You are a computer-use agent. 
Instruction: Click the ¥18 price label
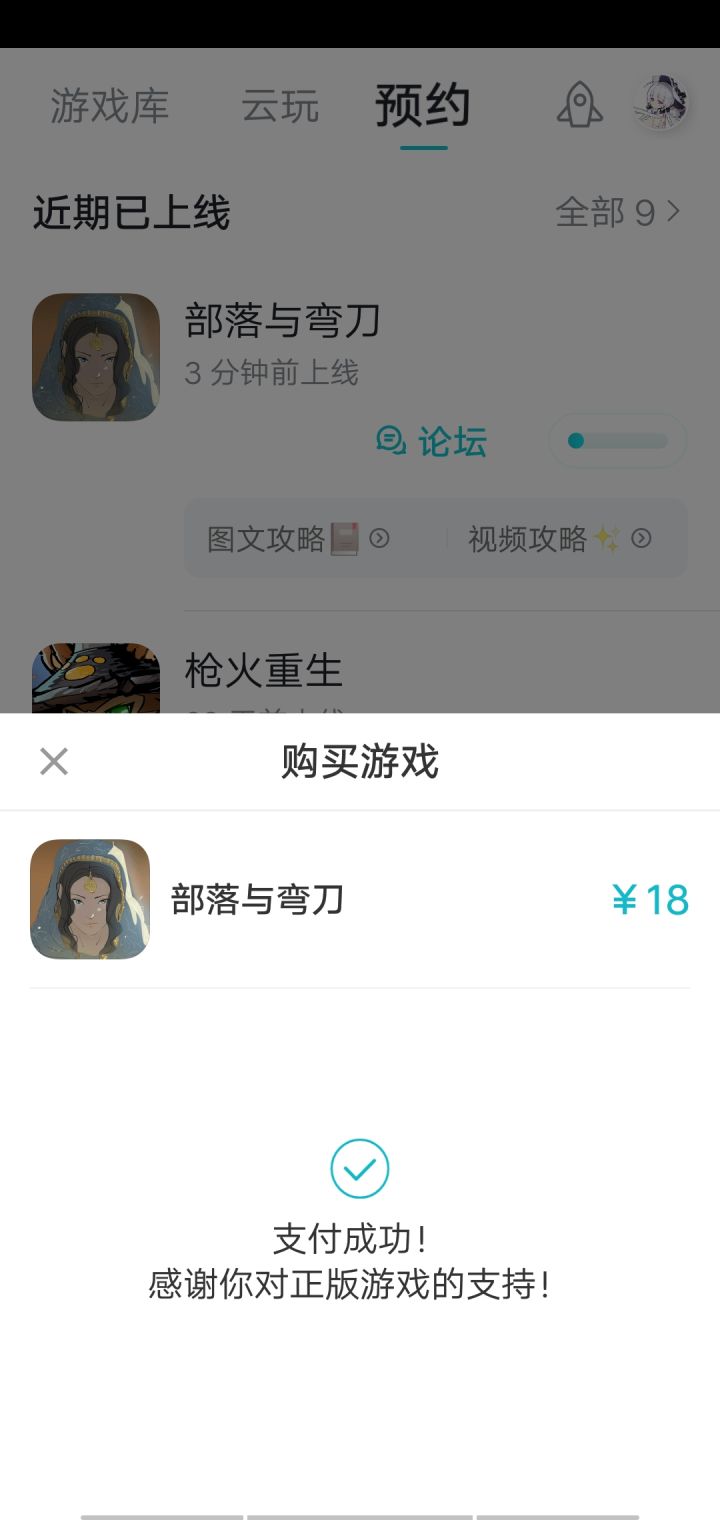(650, 899)
